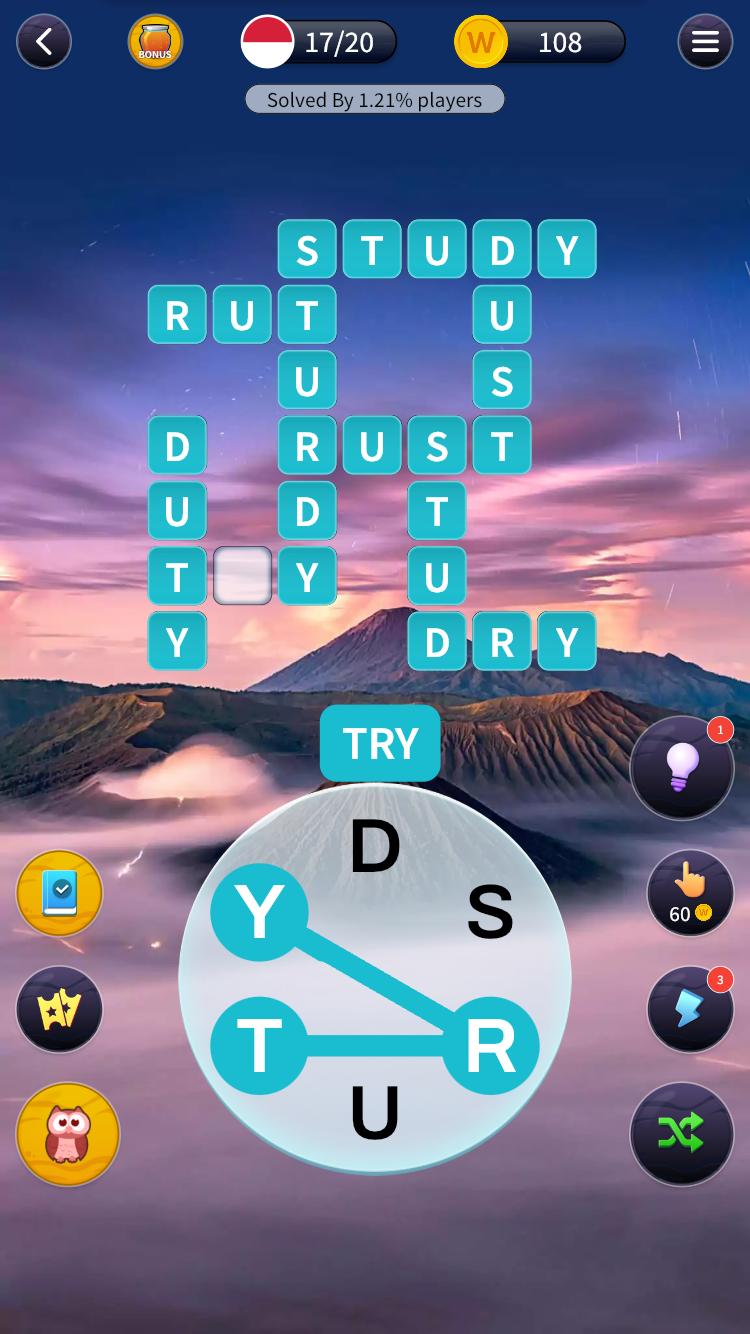Open the country level progress 17/20
750x1334 pixels.
tap(320, 42)
